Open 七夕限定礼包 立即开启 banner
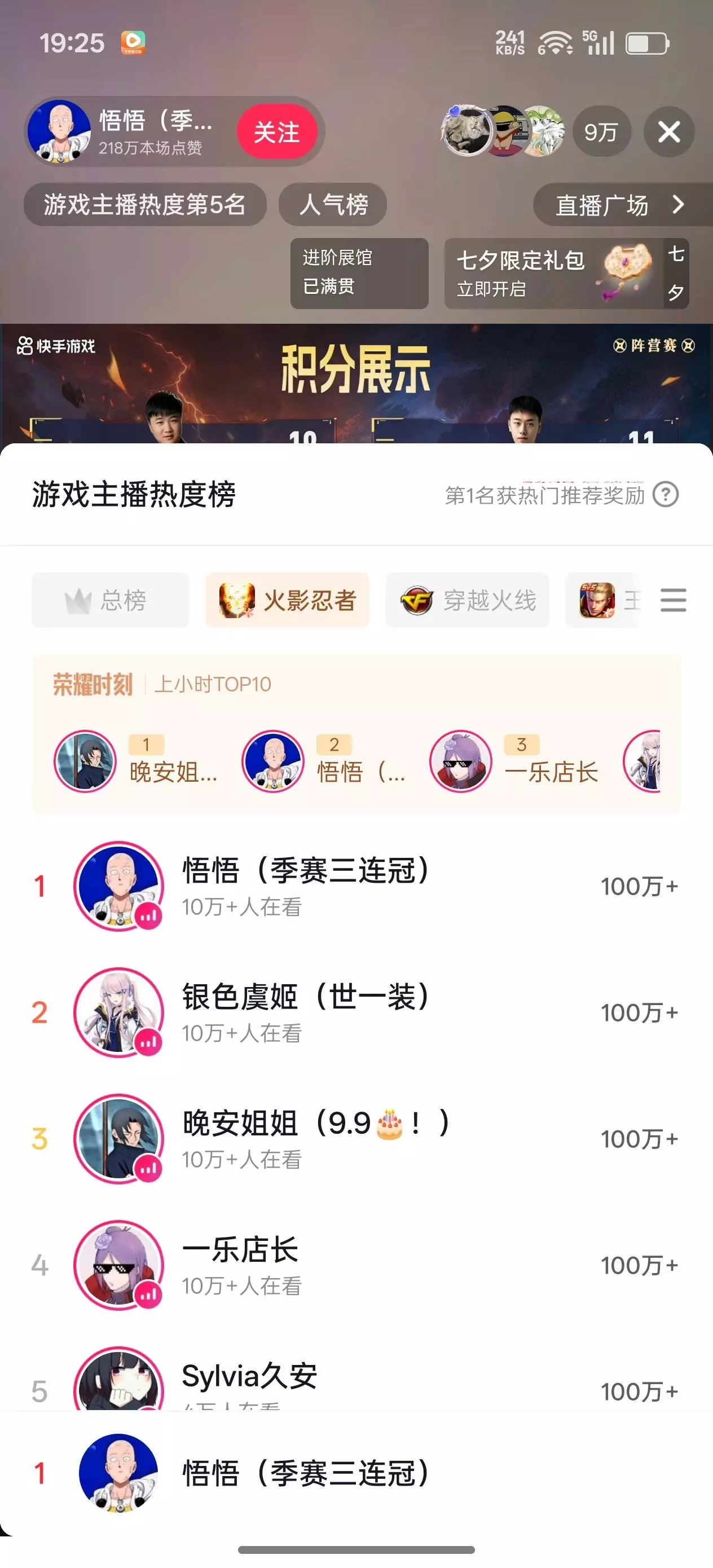This screenshot has height=1568, width=713. (566, 274)
